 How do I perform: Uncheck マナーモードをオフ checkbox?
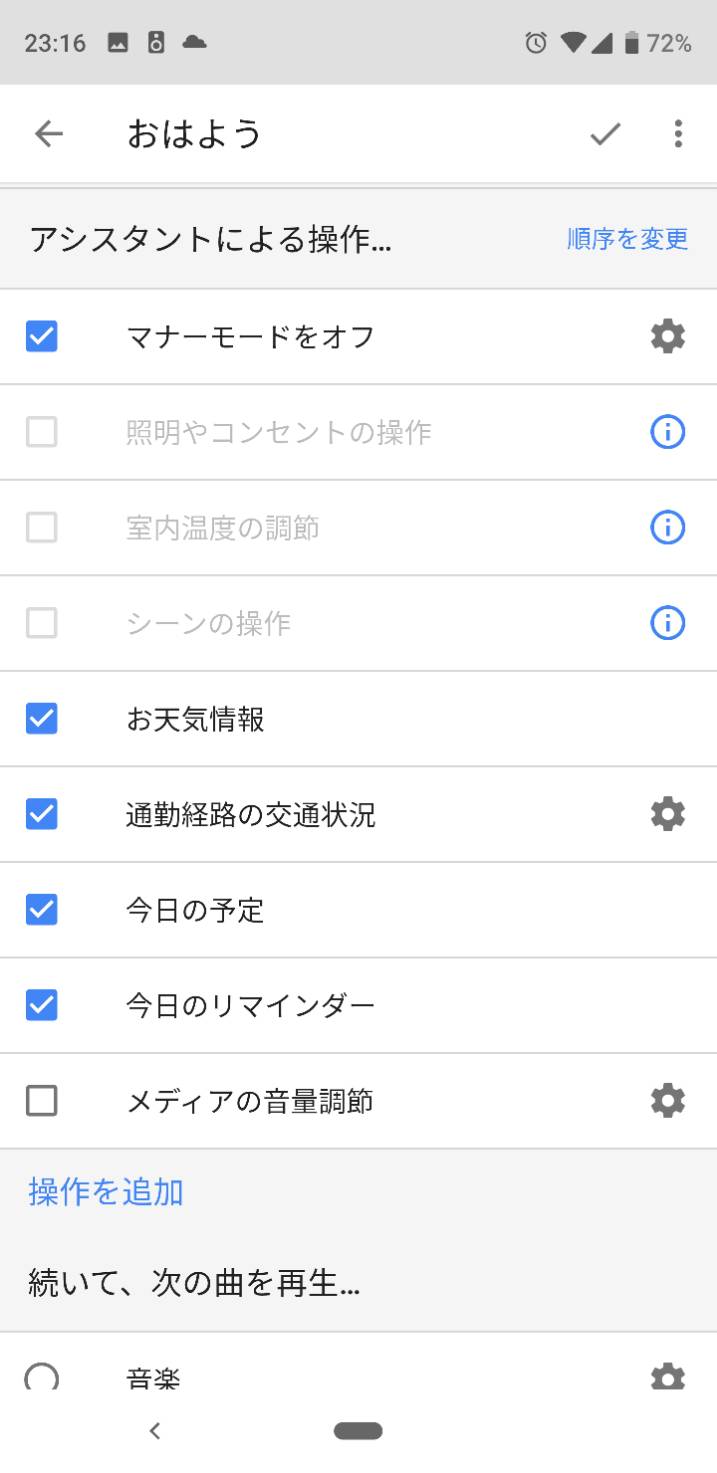pyautogui.click(x=41, y=337)
